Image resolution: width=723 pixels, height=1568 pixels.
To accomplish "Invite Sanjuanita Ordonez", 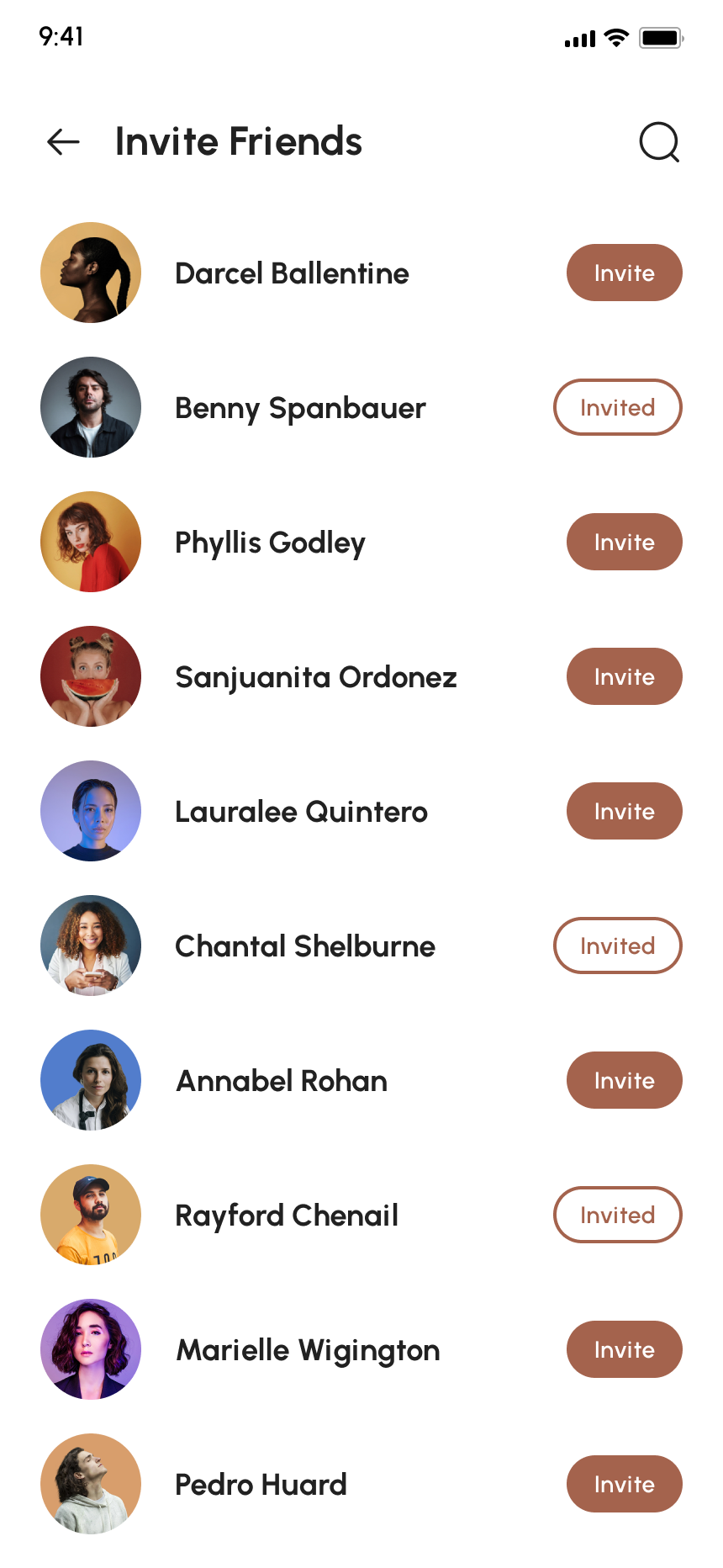I will pos(624,677).
